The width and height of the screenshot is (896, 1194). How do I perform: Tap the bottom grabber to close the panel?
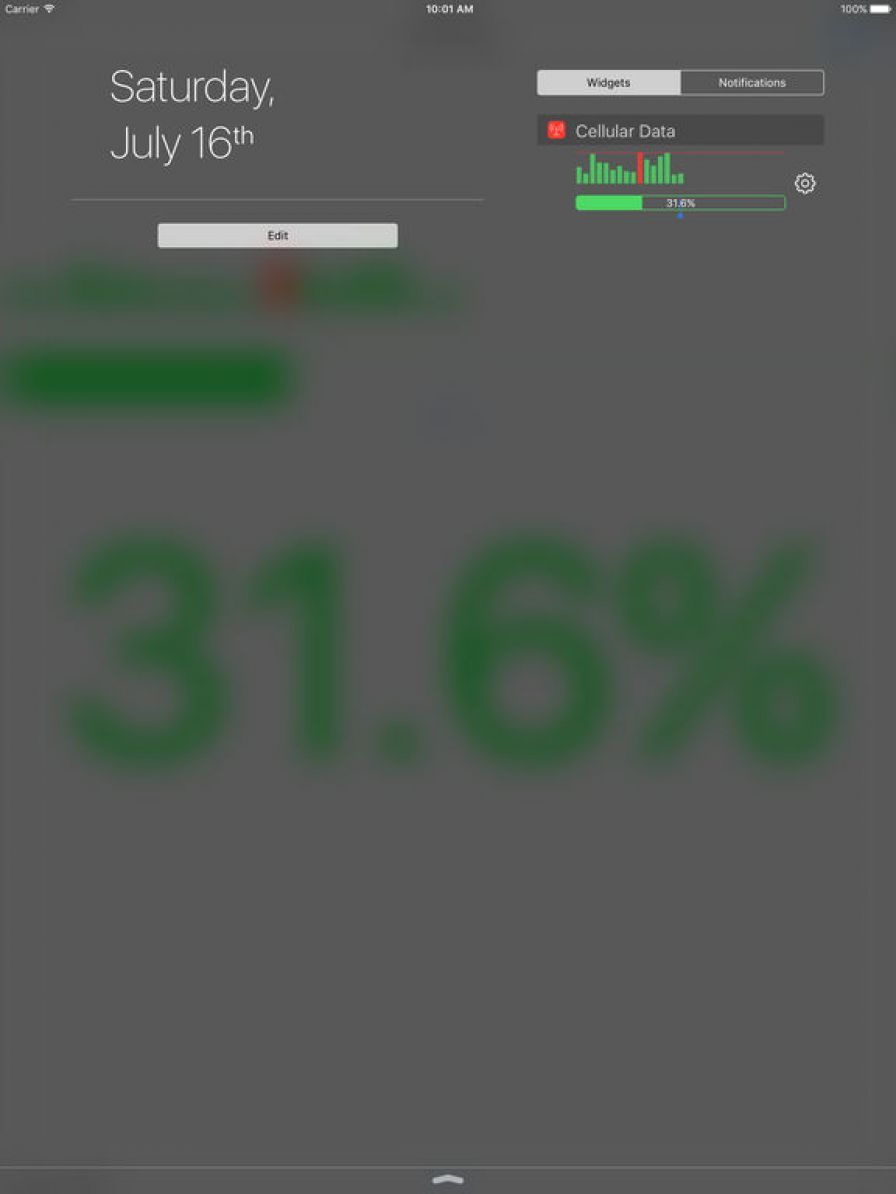pos(448,1180)
